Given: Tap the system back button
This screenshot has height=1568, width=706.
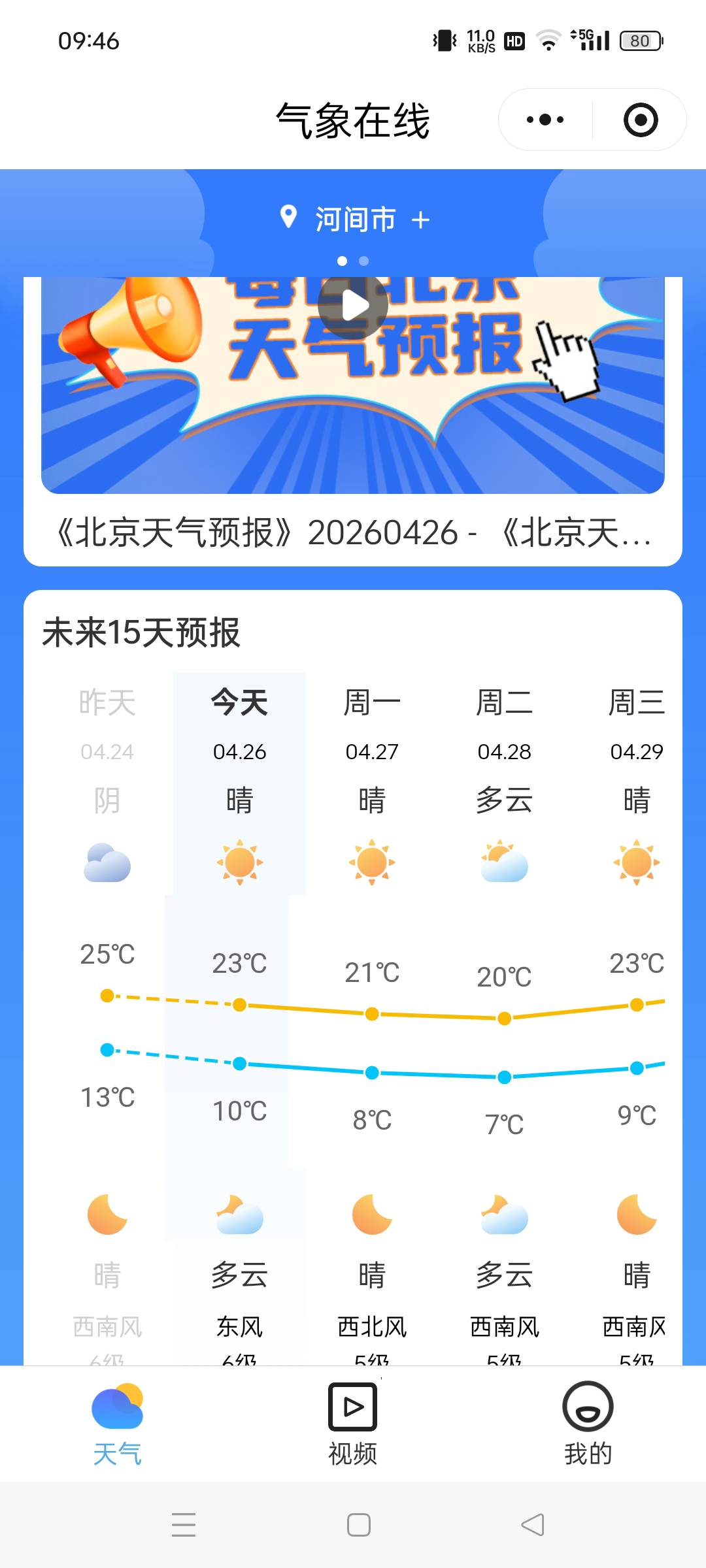Looking at the screenshot, I should [x=533, y=1525].
